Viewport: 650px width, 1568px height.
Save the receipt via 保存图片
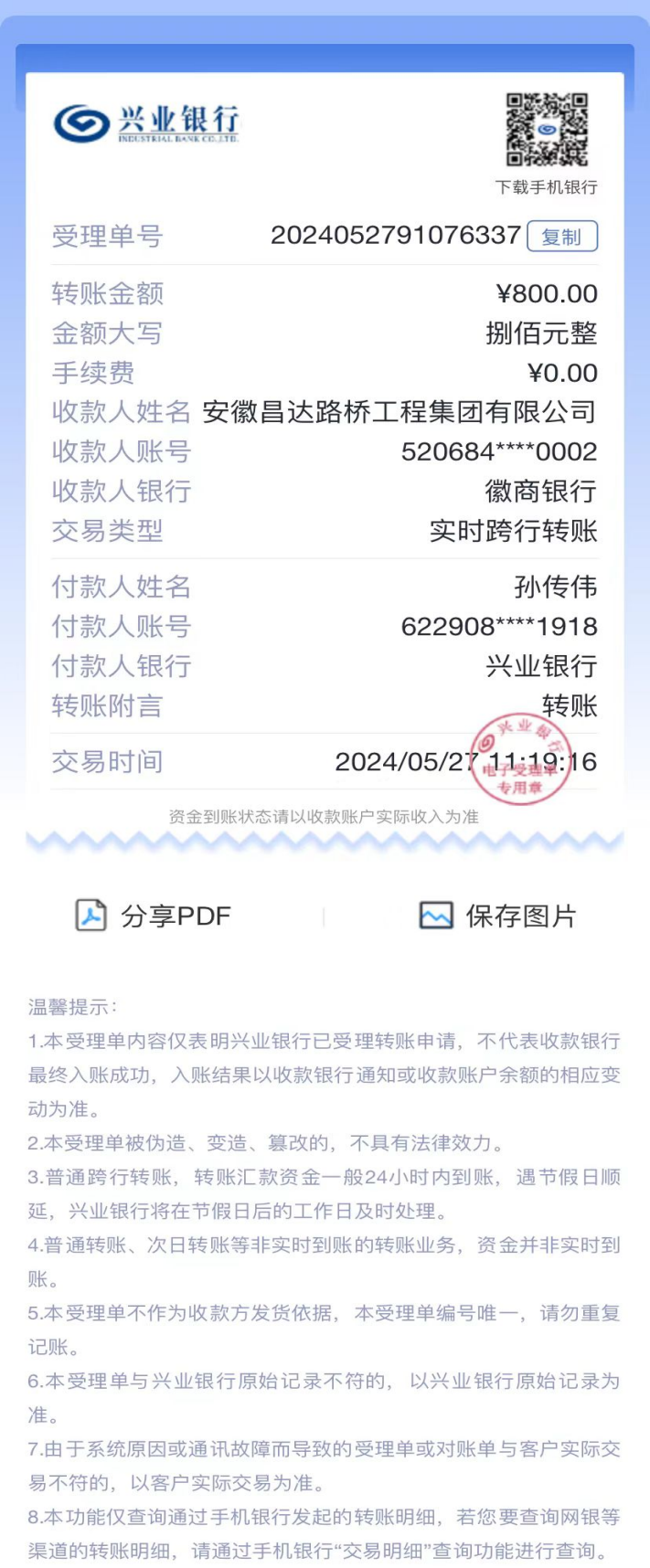point(498,916)
